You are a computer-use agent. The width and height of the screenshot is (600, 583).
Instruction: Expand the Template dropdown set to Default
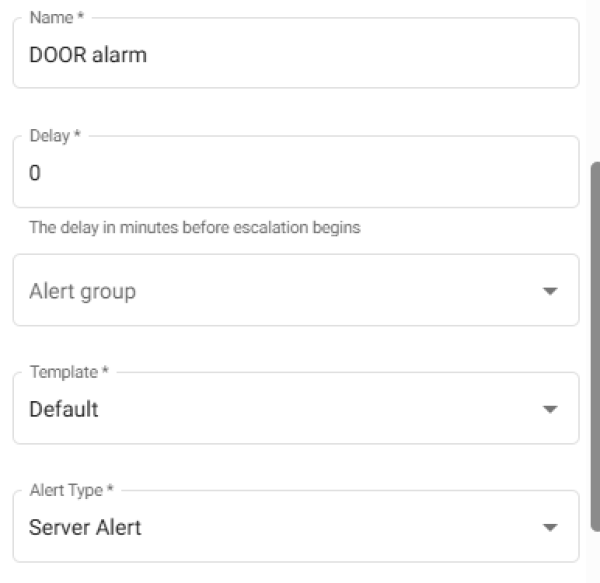tap(295, 409)
